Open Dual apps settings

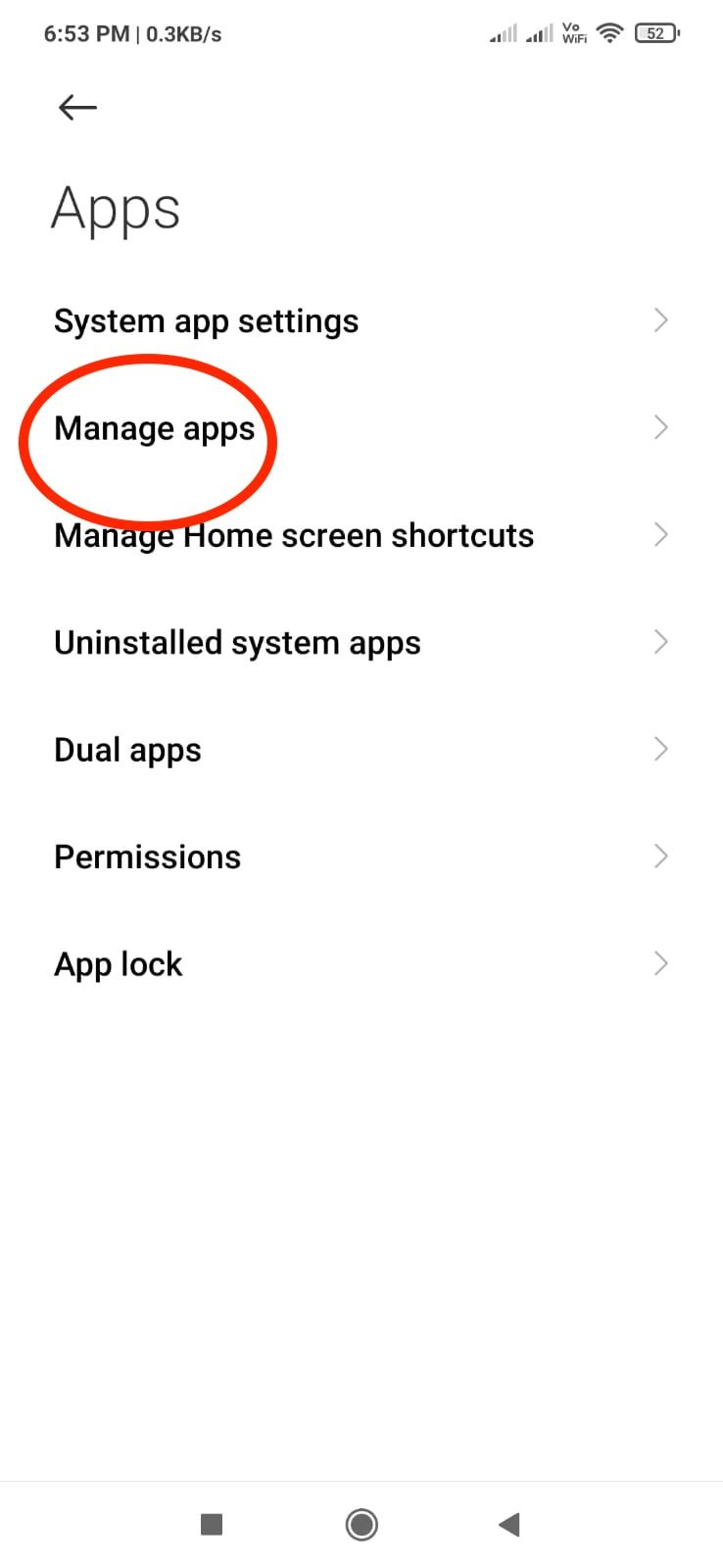click(361, 750)
